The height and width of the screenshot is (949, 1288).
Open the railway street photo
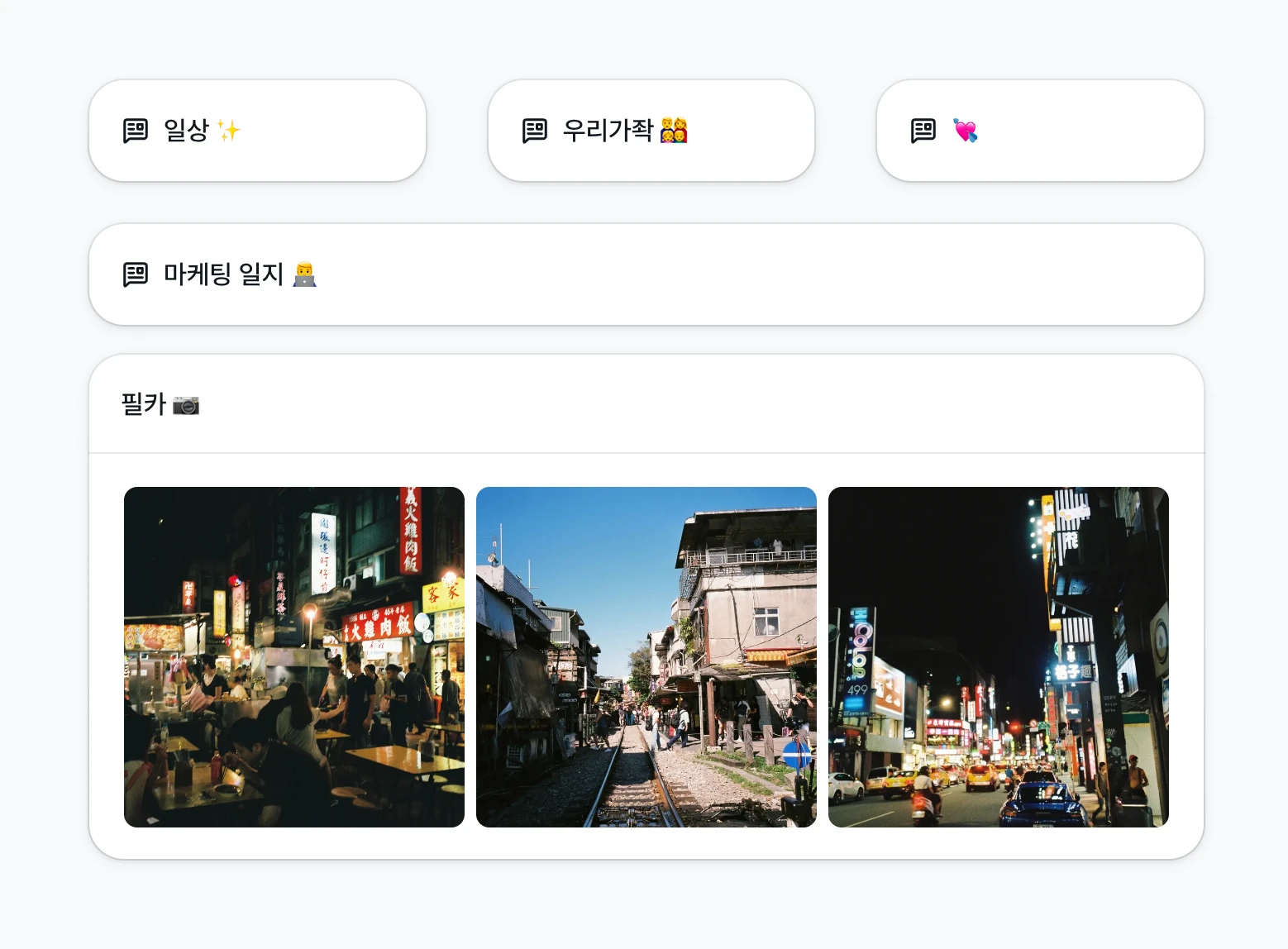point(646,657)
